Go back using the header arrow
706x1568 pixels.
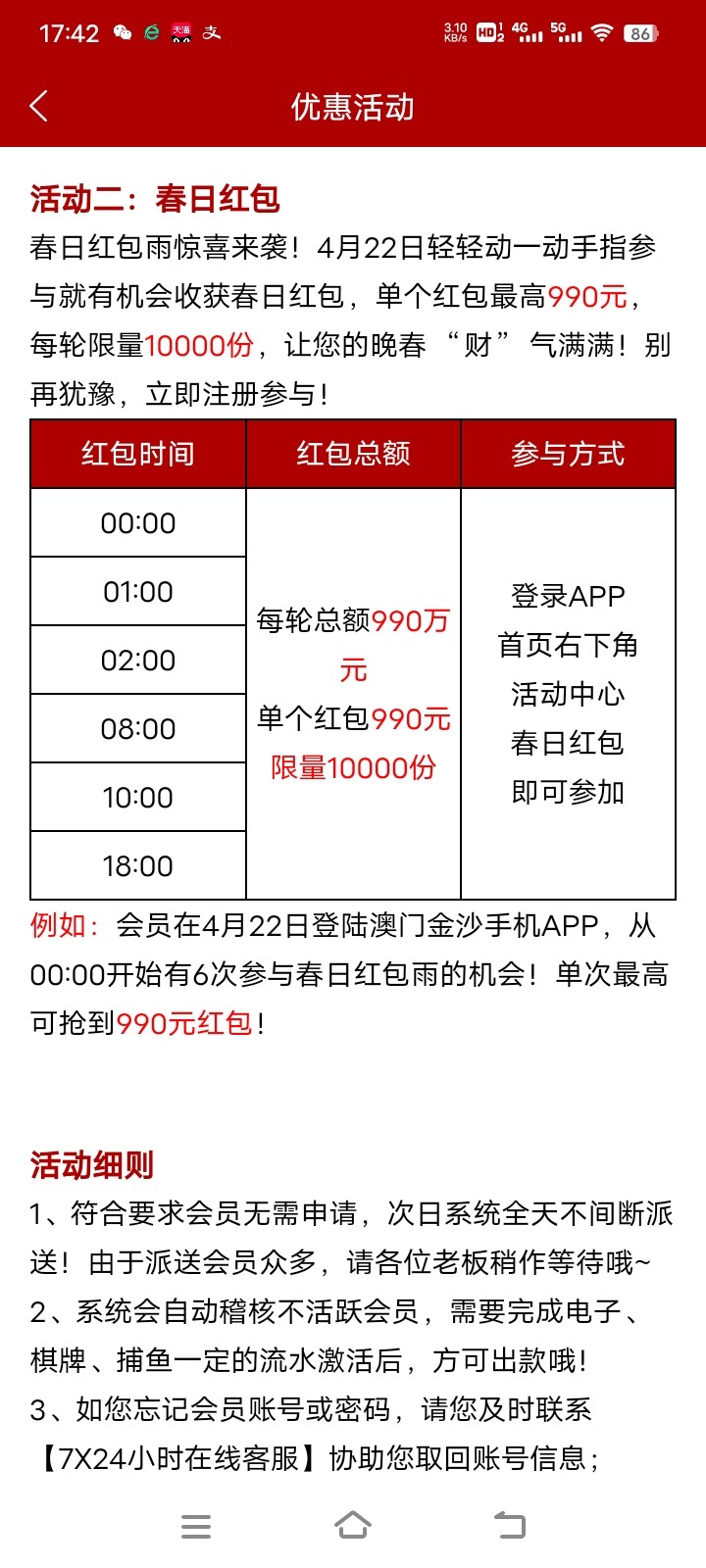[39, 106]
